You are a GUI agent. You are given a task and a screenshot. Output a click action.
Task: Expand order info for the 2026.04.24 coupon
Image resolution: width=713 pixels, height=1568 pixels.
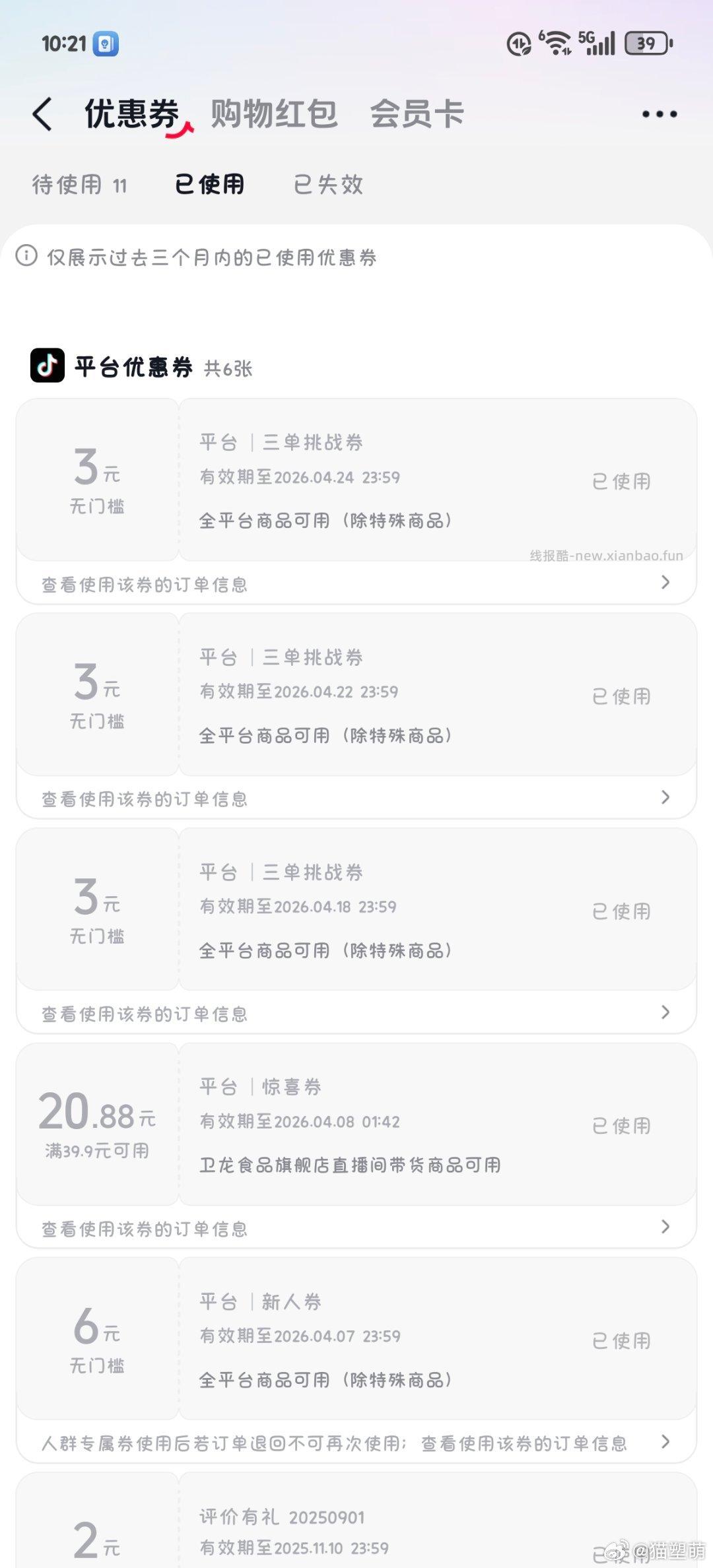(x=356, y=585)
